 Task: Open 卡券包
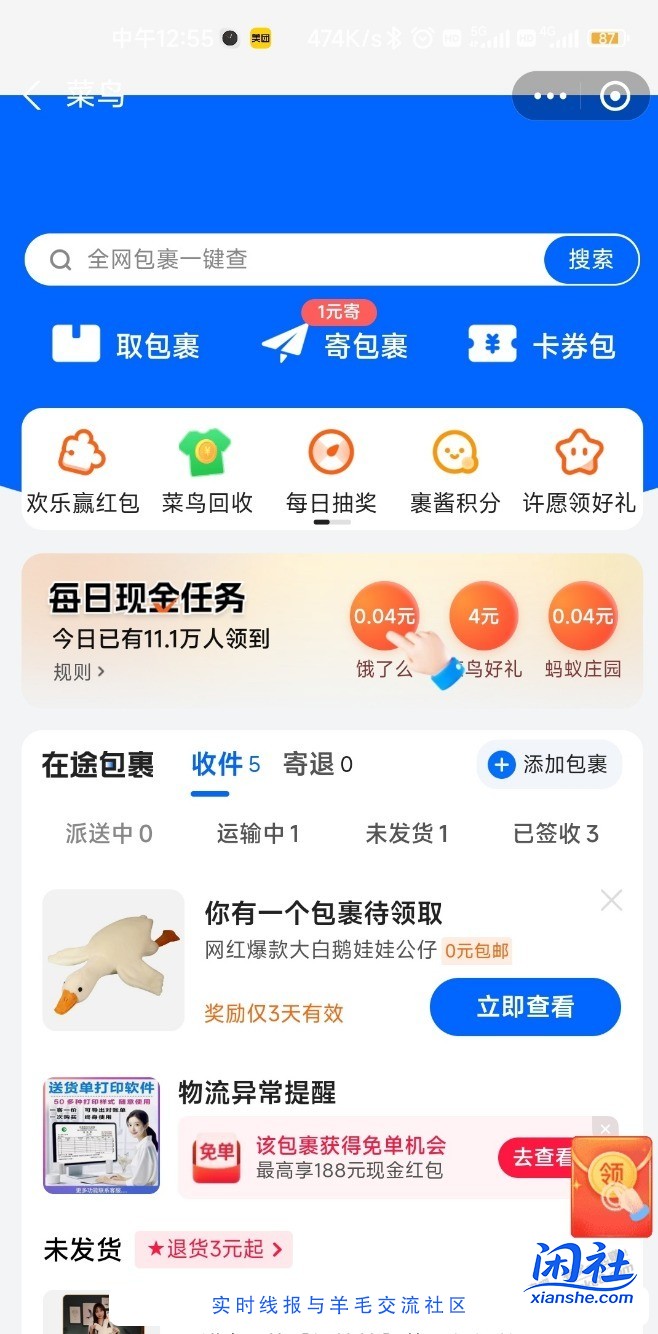[x=542, y=346]
